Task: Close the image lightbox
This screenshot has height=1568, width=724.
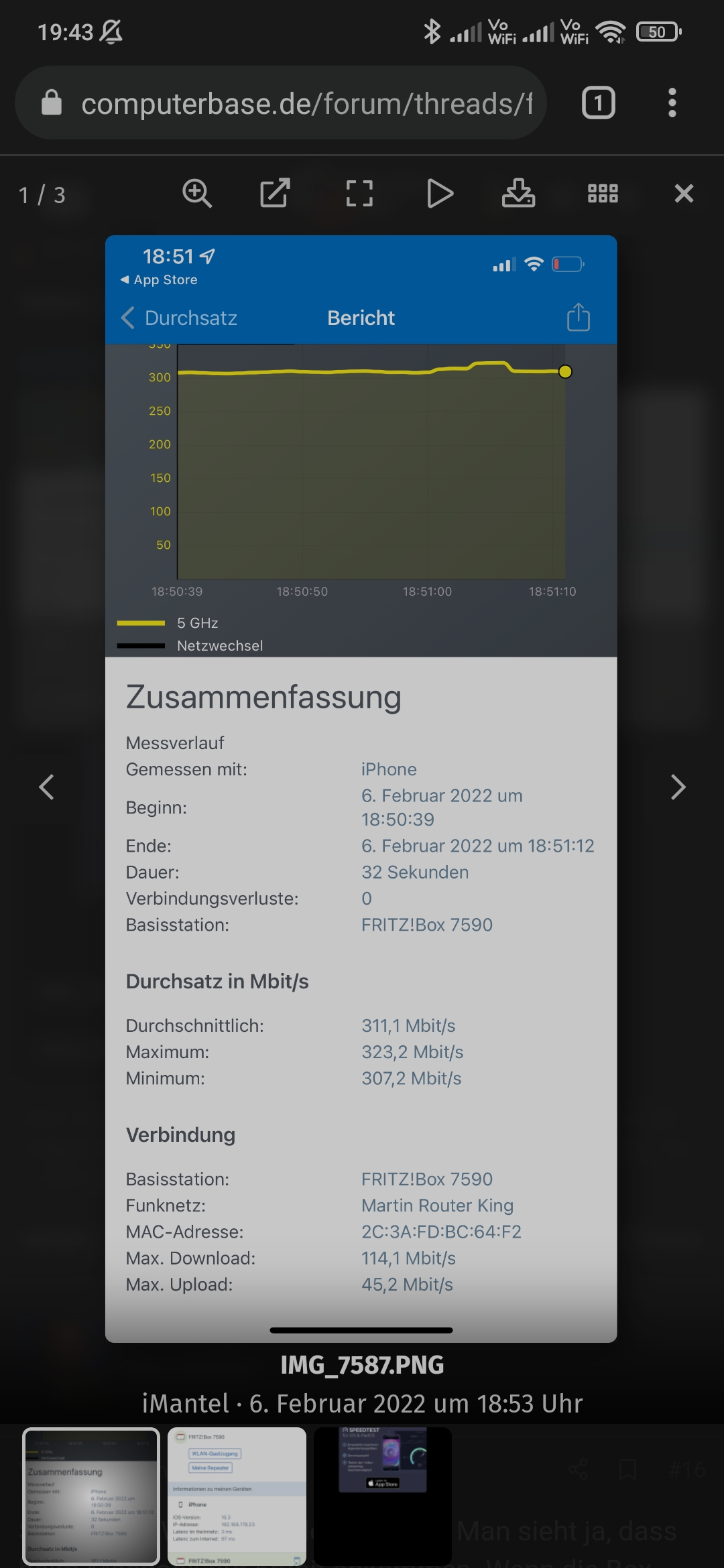Action: 683,194
